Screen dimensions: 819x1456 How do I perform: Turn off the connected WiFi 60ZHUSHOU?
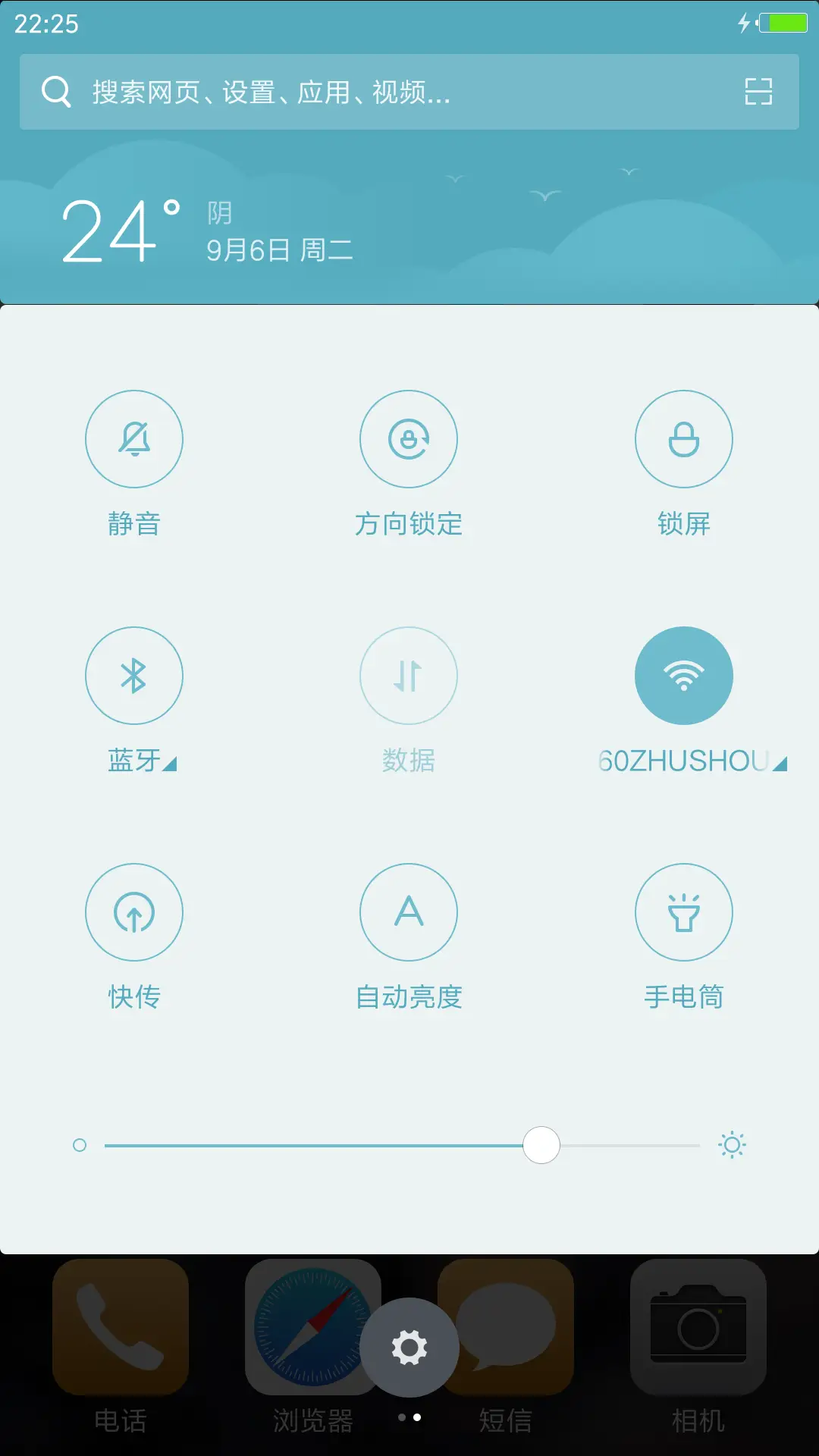pyautogui.click(x=683, y=675)
